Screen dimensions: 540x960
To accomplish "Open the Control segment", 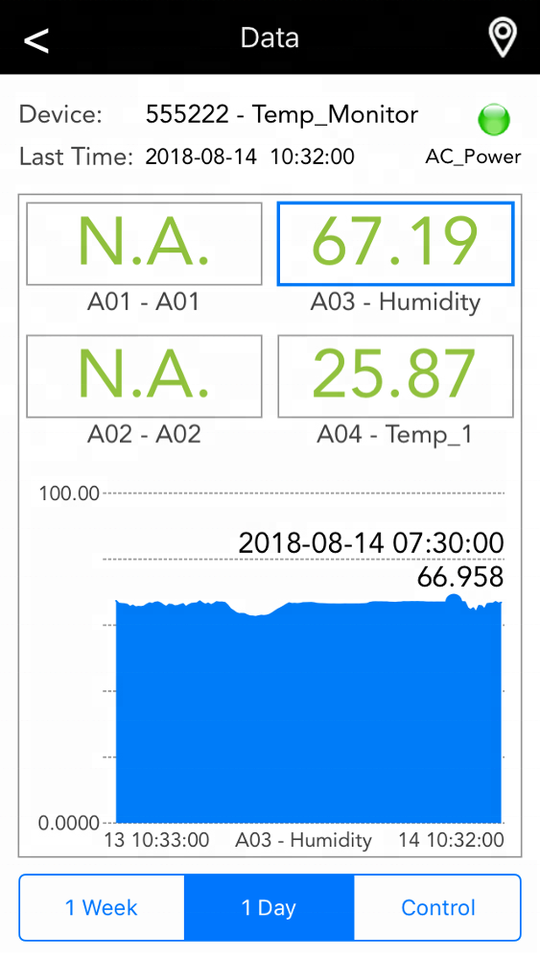I will coord(438,907).
